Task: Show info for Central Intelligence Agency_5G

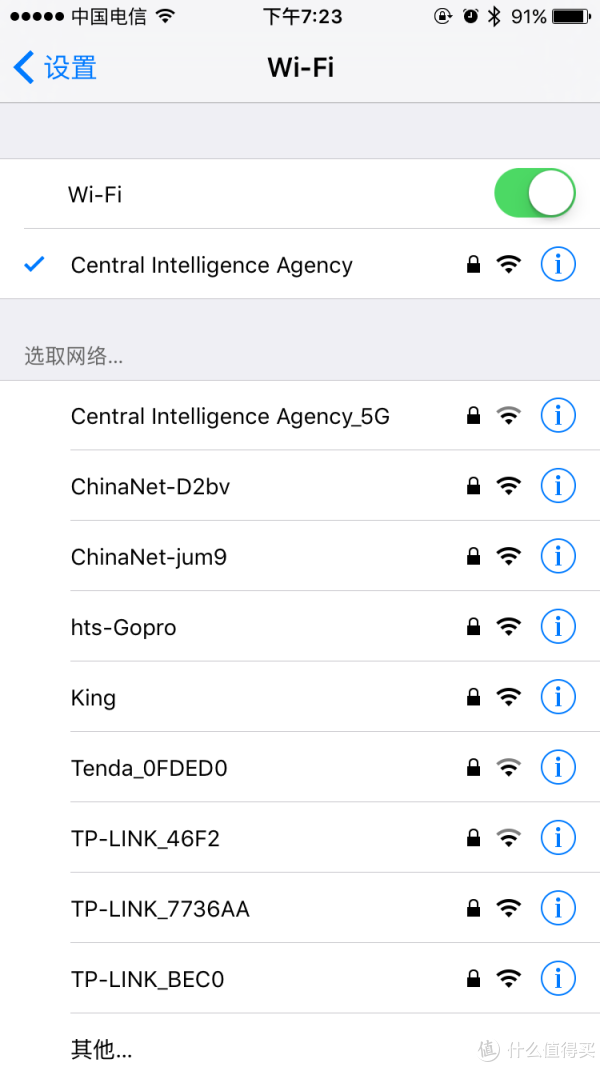Action: click(558, 416)
